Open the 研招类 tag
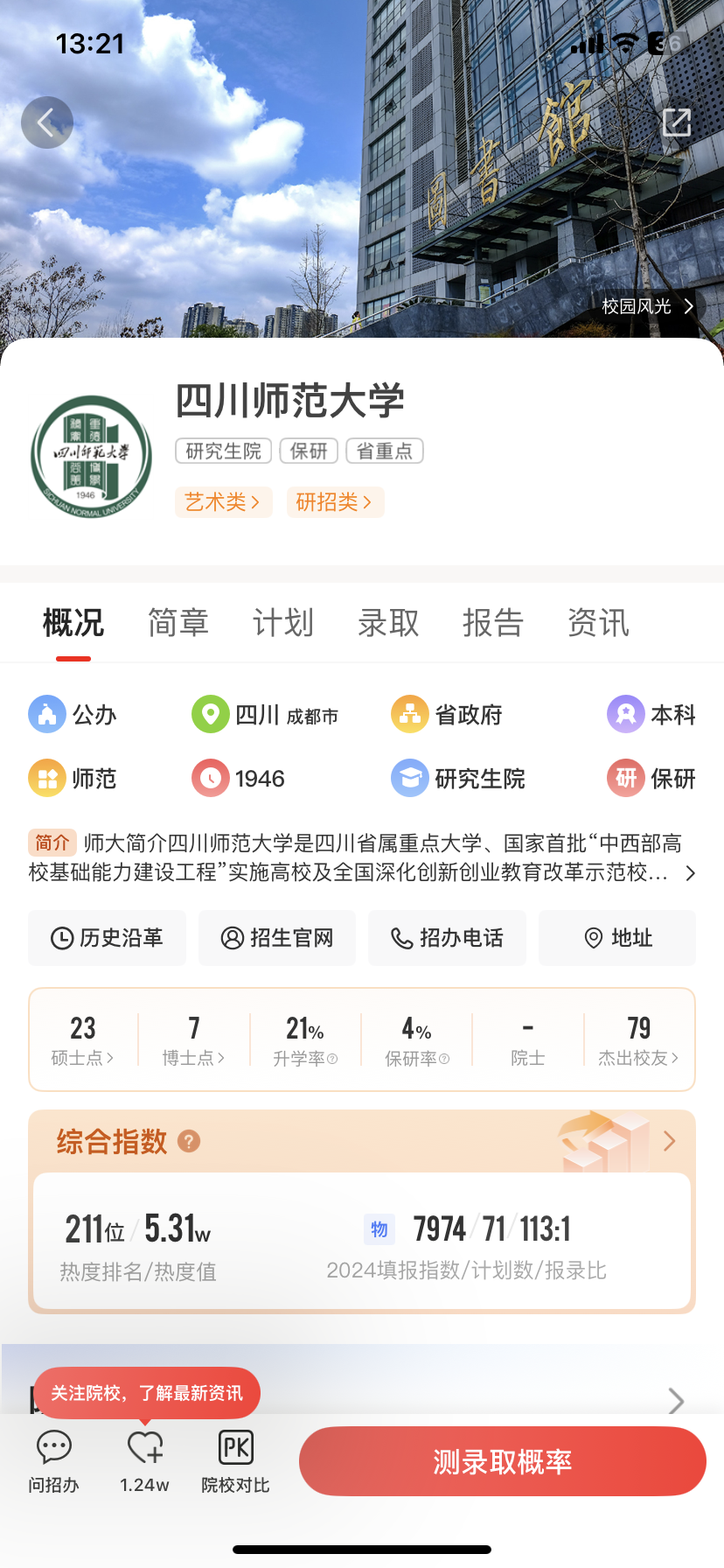Viewport: 724px width, 1568px height. (x=335, y=502)
